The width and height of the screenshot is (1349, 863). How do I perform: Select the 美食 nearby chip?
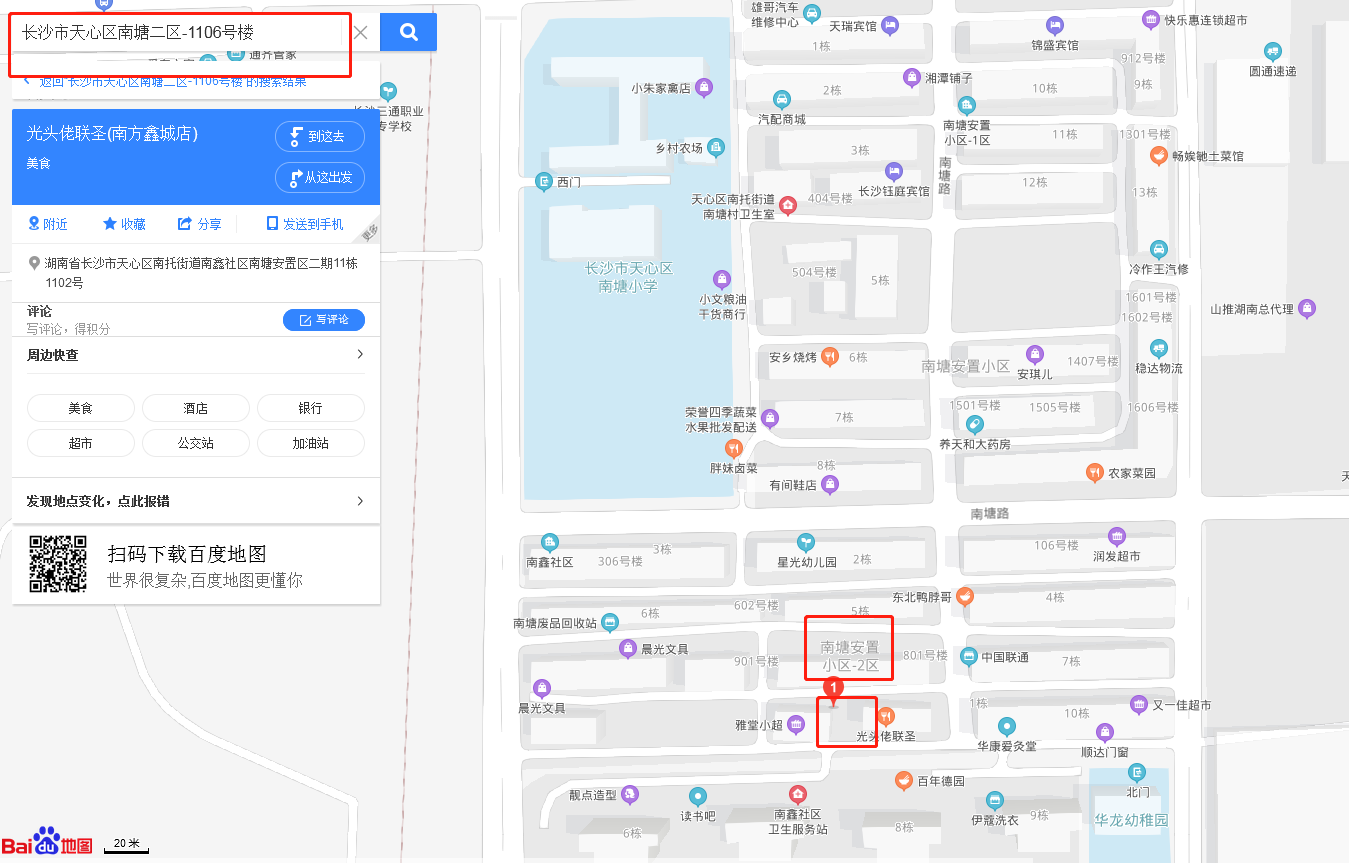pos(80,408)
